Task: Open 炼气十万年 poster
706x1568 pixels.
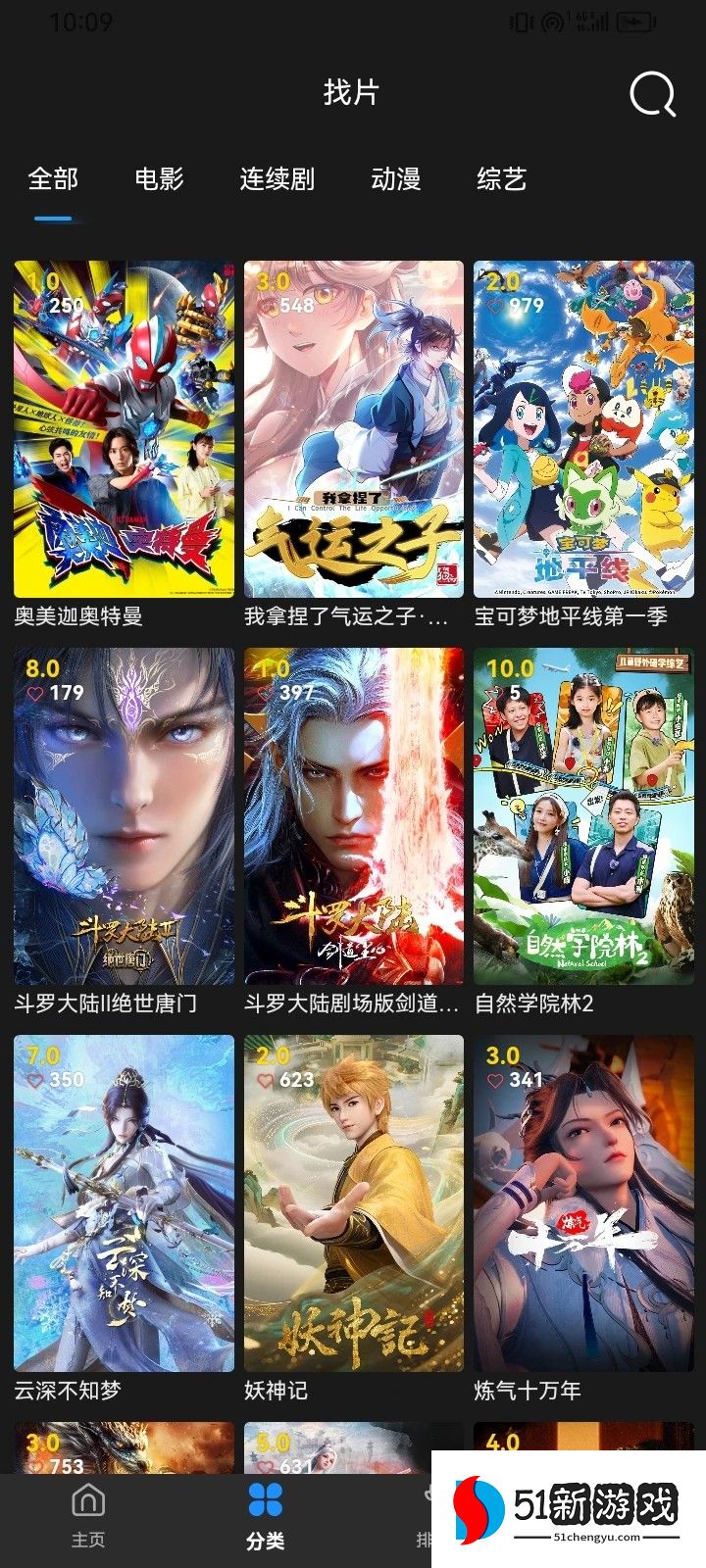Action: pos(583,1203)
